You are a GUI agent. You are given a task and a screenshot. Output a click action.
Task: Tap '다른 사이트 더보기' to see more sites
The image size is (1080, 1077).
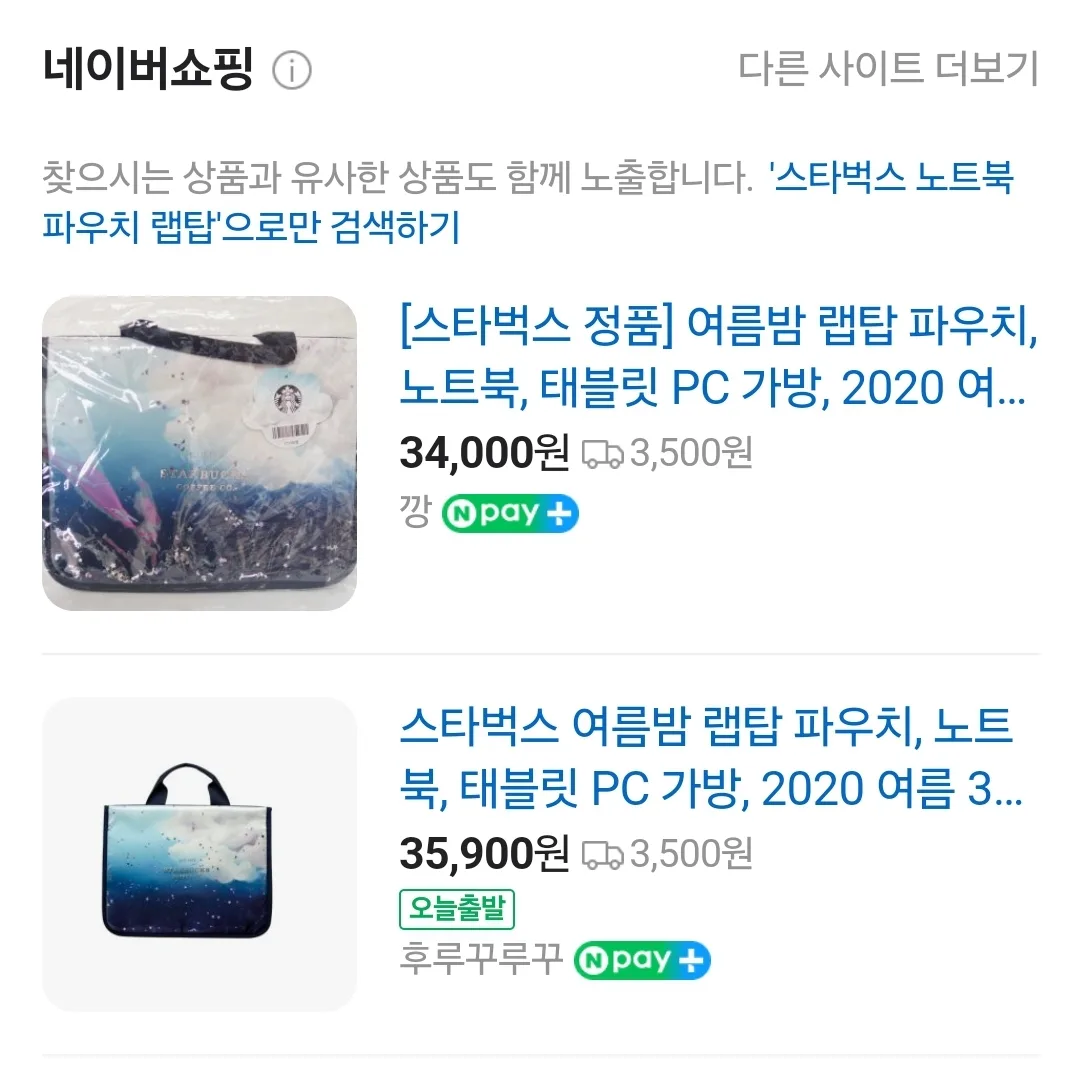888,69
